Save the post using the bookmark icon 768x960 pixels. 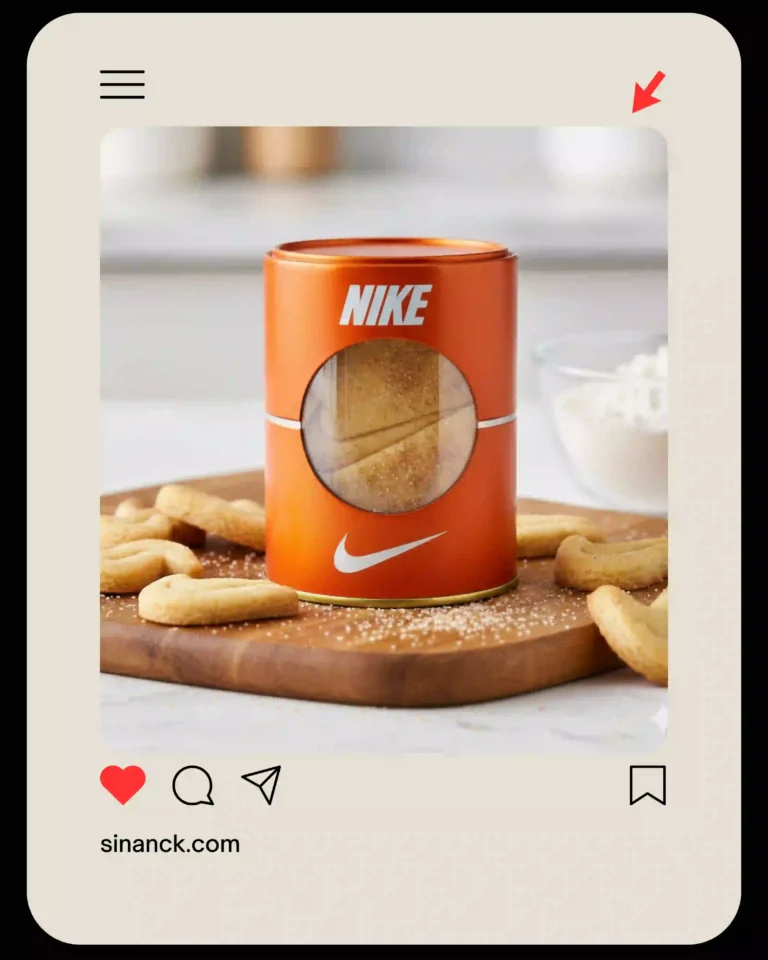647,786
